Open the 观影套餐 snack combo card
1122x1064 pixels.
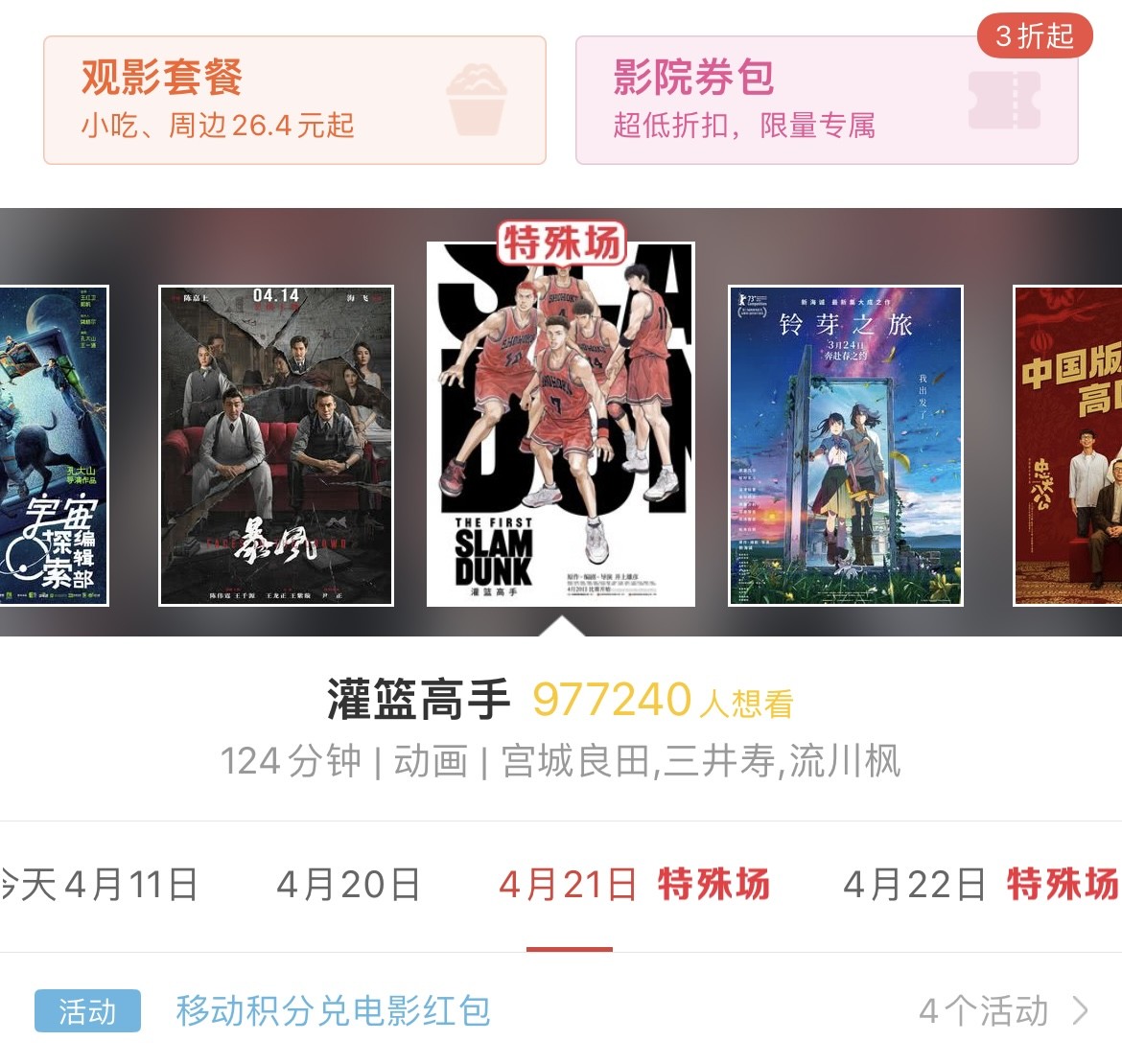(294, 101)
